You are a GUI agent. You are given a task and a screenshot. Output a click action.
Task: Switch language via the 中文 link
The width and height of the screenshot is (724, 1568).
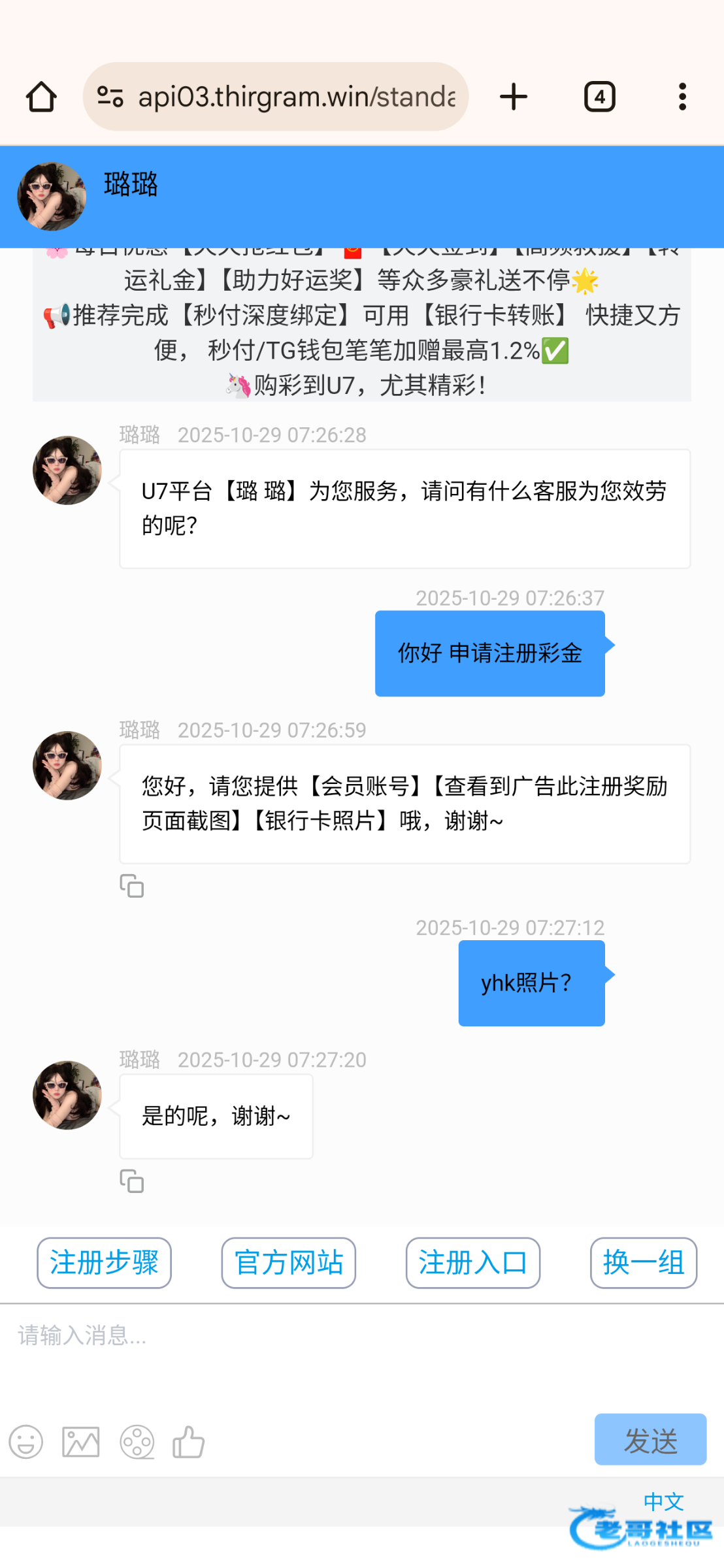pos(663,1502)
